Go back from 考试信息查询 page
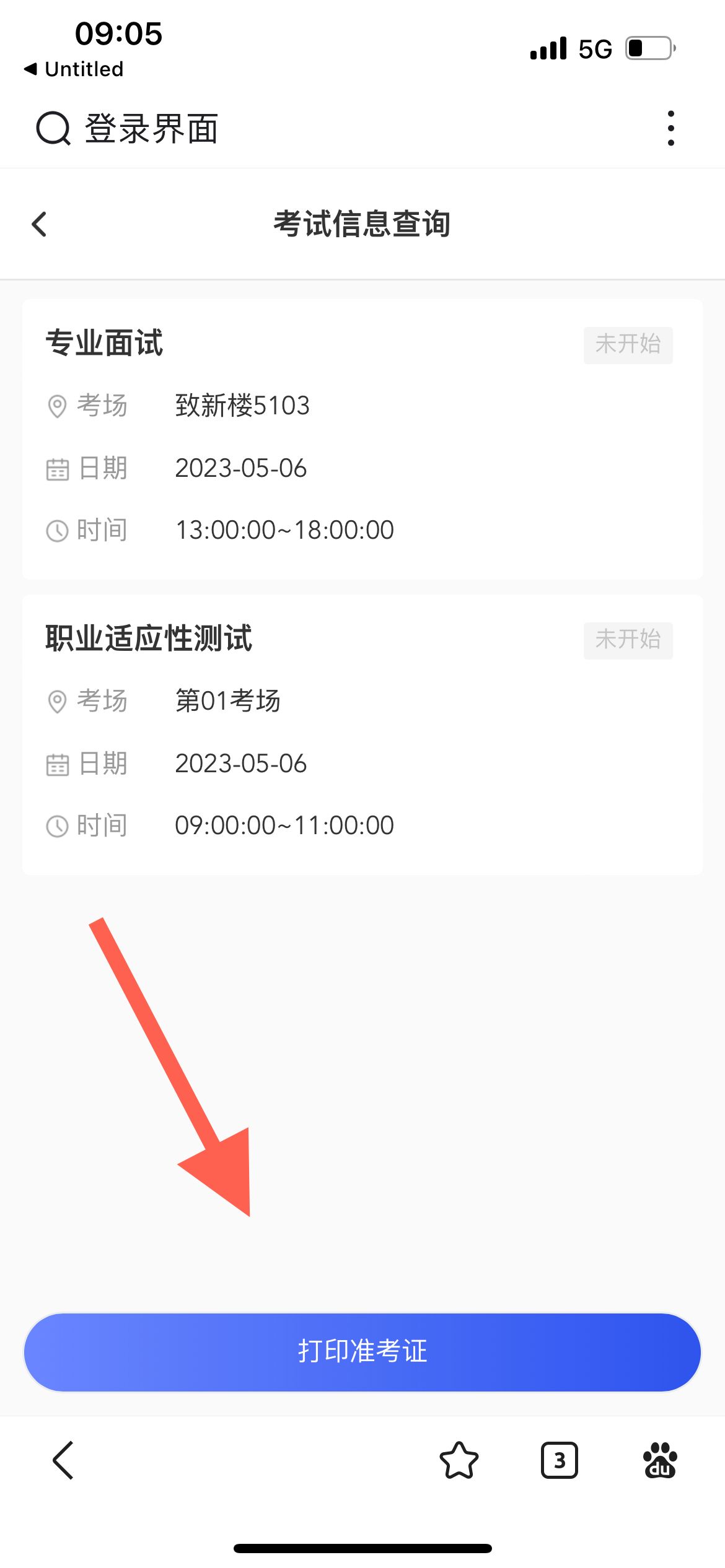This screenshot has width=725, height=1568. pos(39,224)
